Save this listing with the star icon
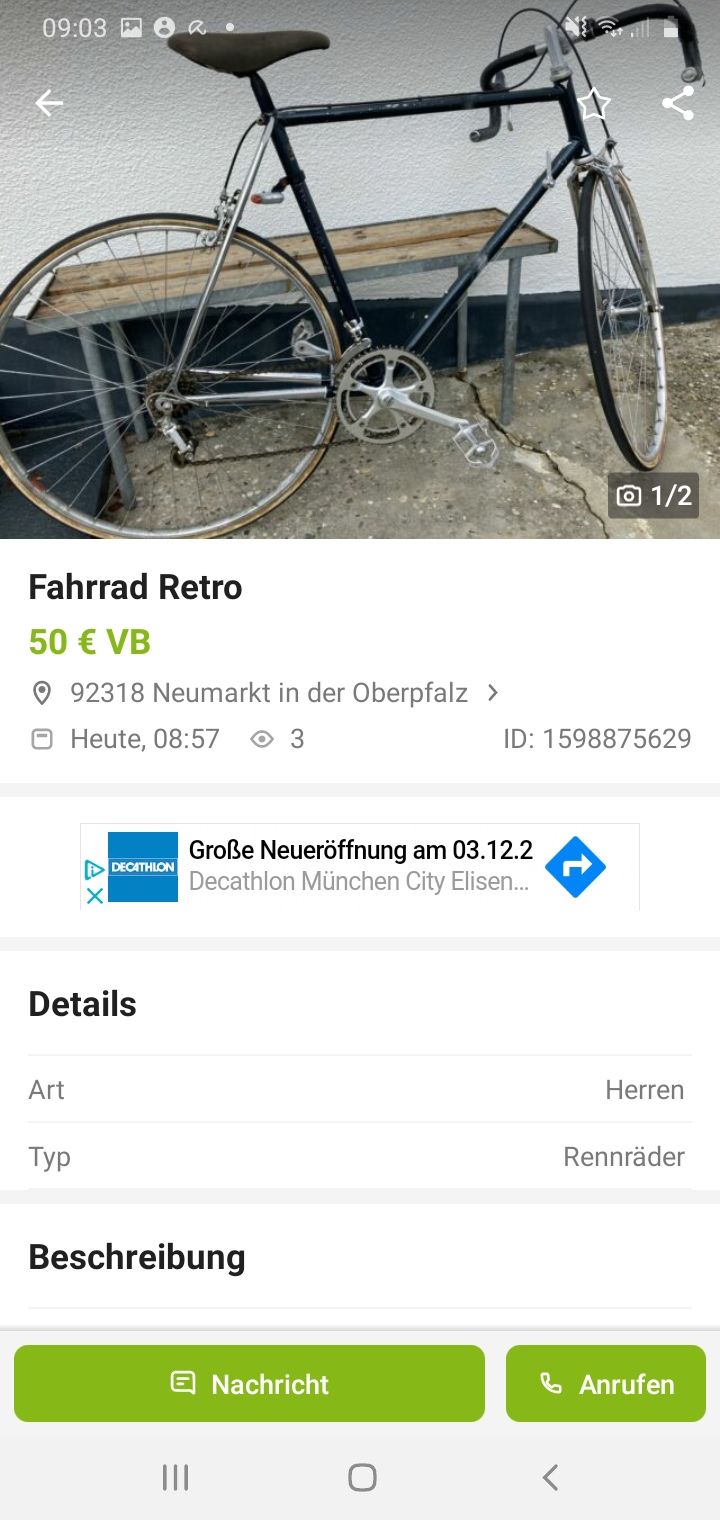Viewport: 720px width, 1520px height. 594,103
